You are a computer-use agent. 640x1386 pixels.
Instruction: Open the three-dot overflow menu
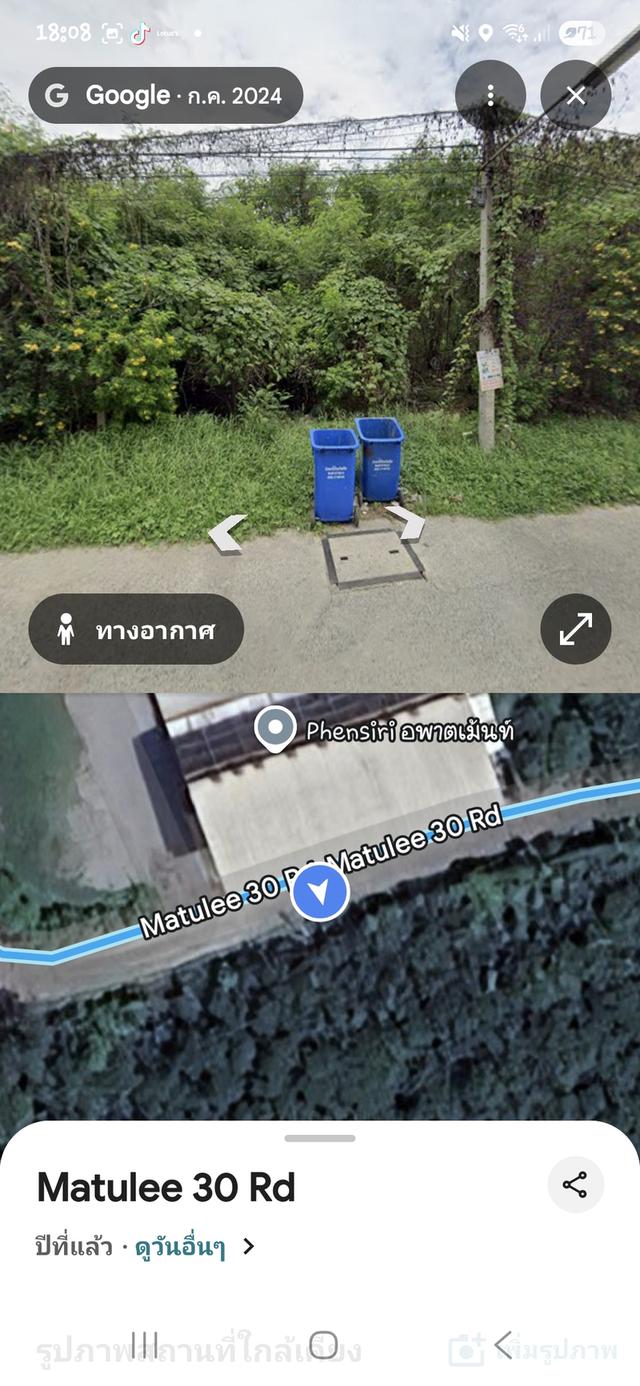pyautogui.click(x=490, y=96)
